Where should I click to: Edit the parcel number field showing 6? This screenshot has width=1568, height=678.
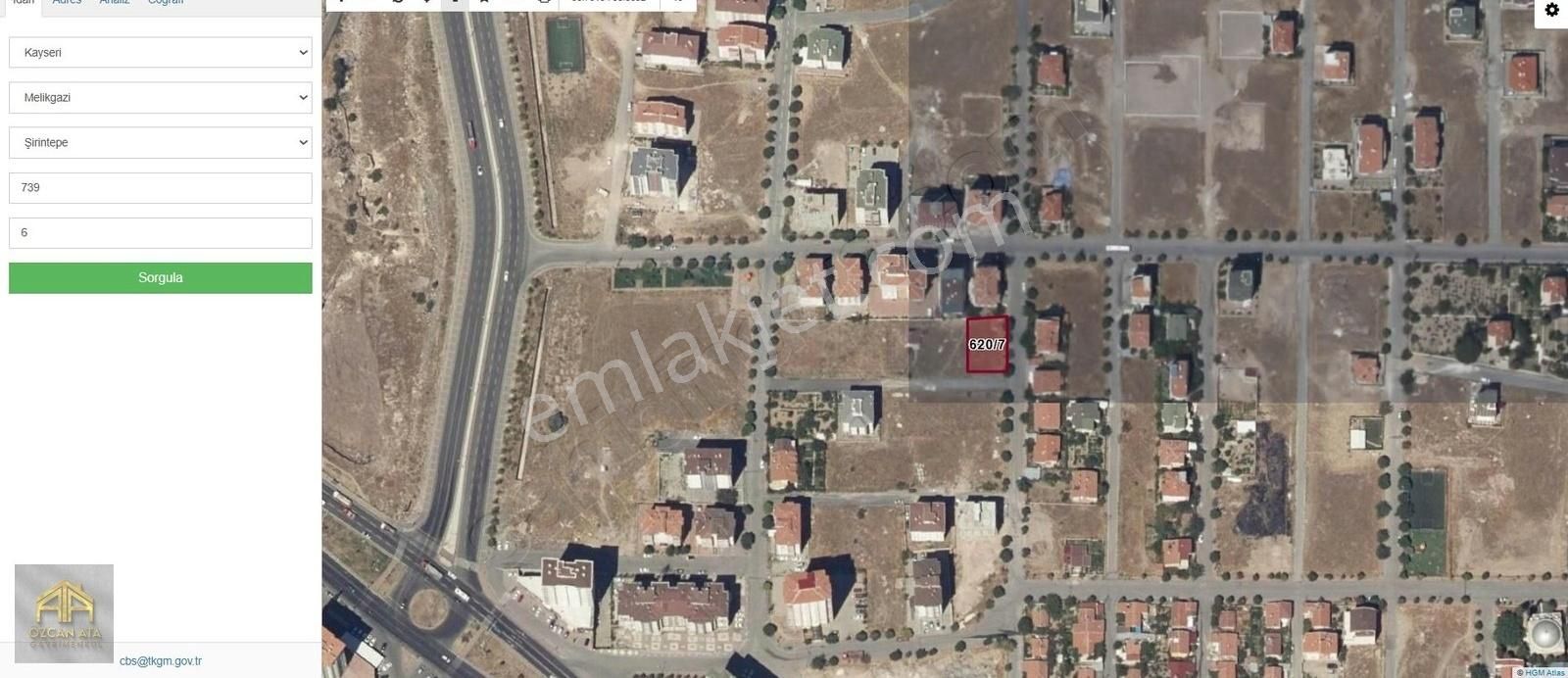coord(160,233)
